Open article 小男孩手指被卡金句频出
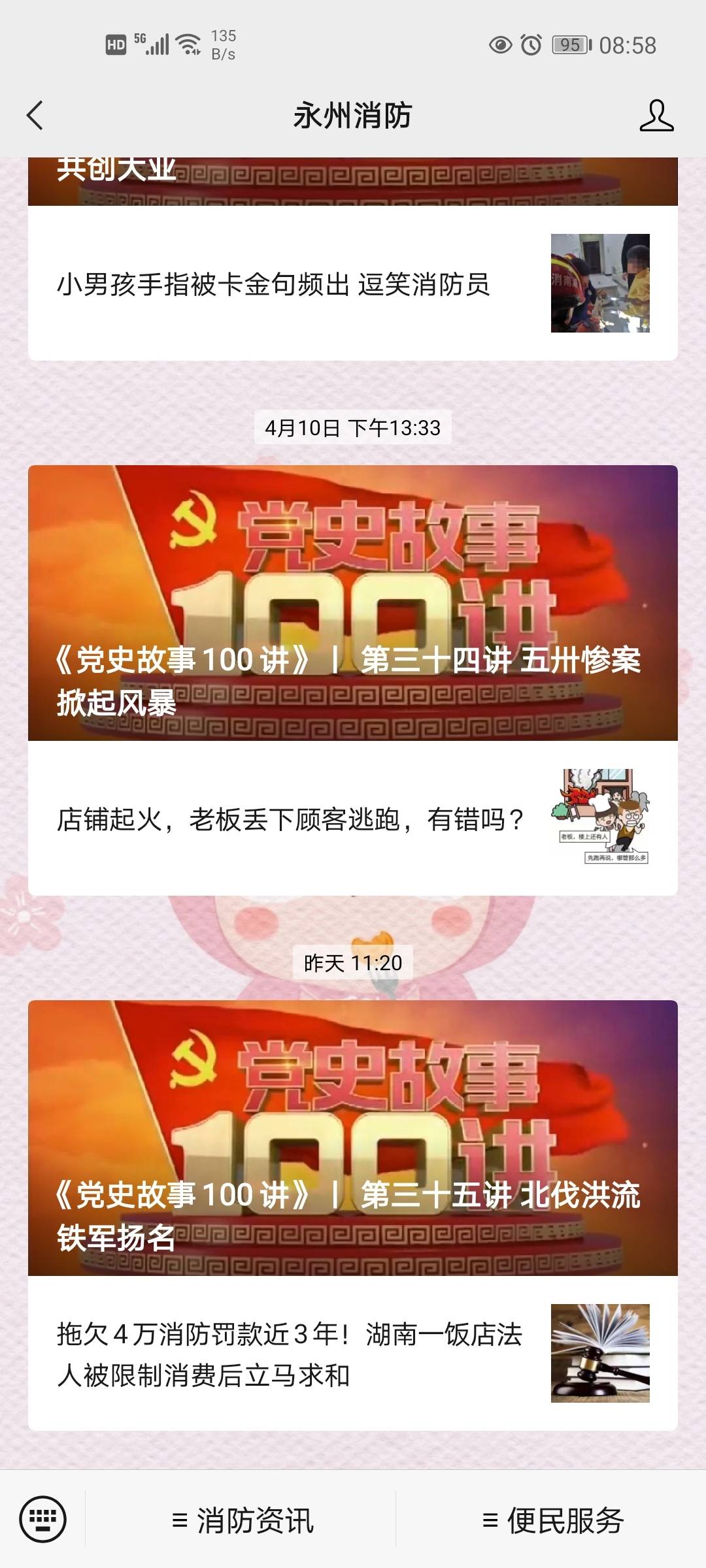Screen dimensions: 706x1568 pos(353,284)
